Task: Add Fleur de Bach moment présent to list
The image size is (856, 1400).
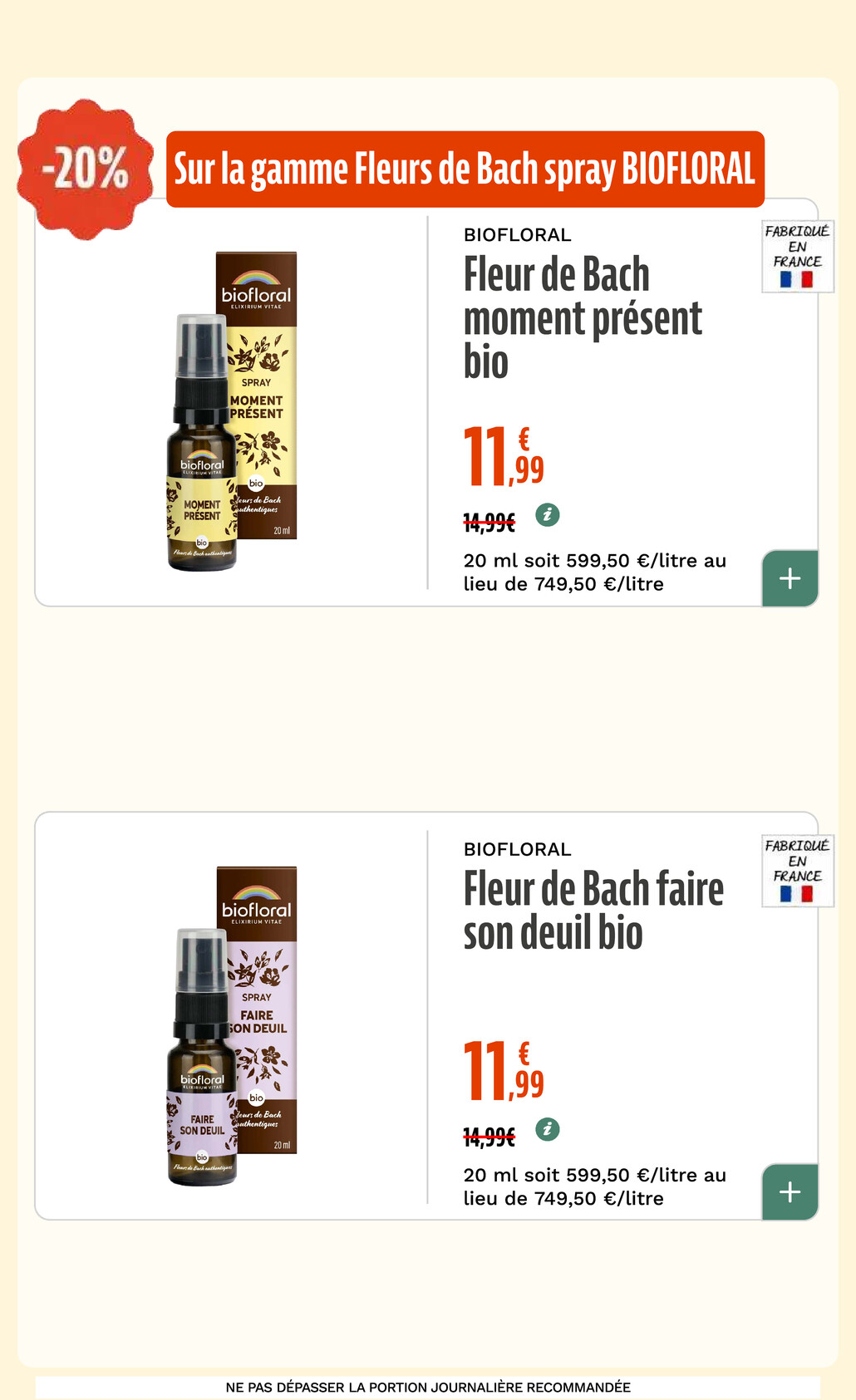Action: point(790,578)
